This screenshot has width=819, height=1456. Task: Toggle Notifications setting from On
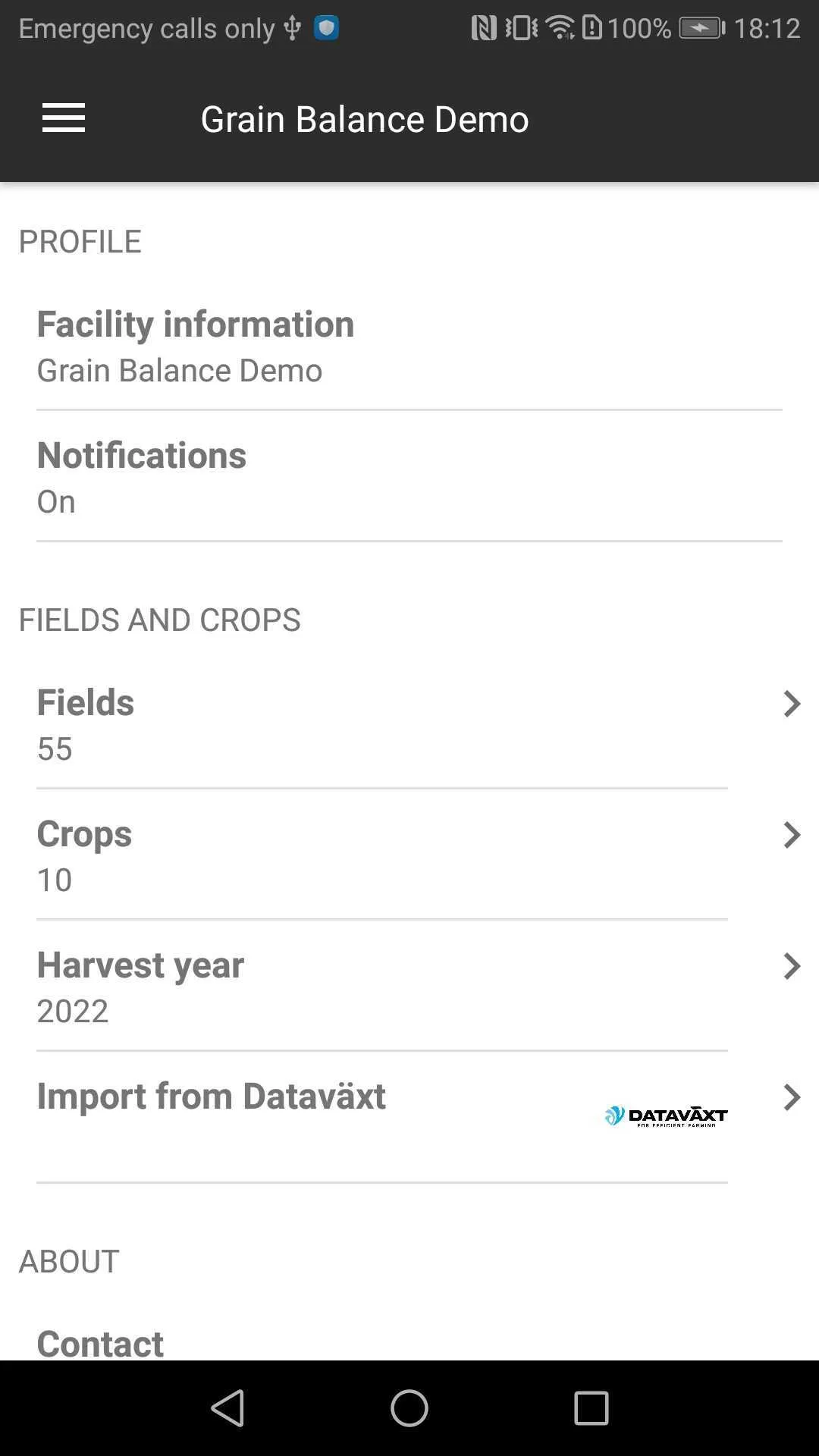(409, 476)
